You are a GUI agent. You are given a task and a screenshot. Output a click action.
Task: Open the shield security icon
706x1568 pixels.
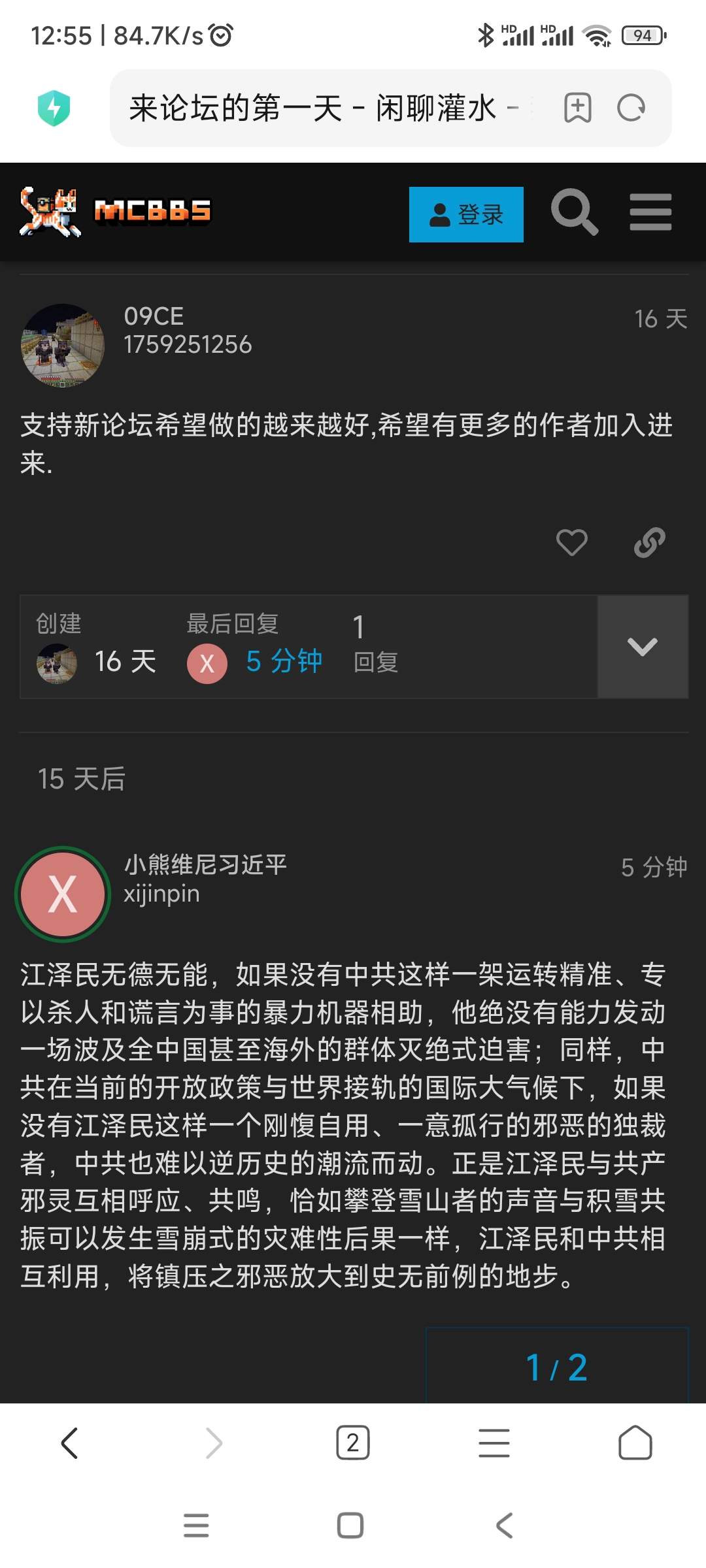54,108
